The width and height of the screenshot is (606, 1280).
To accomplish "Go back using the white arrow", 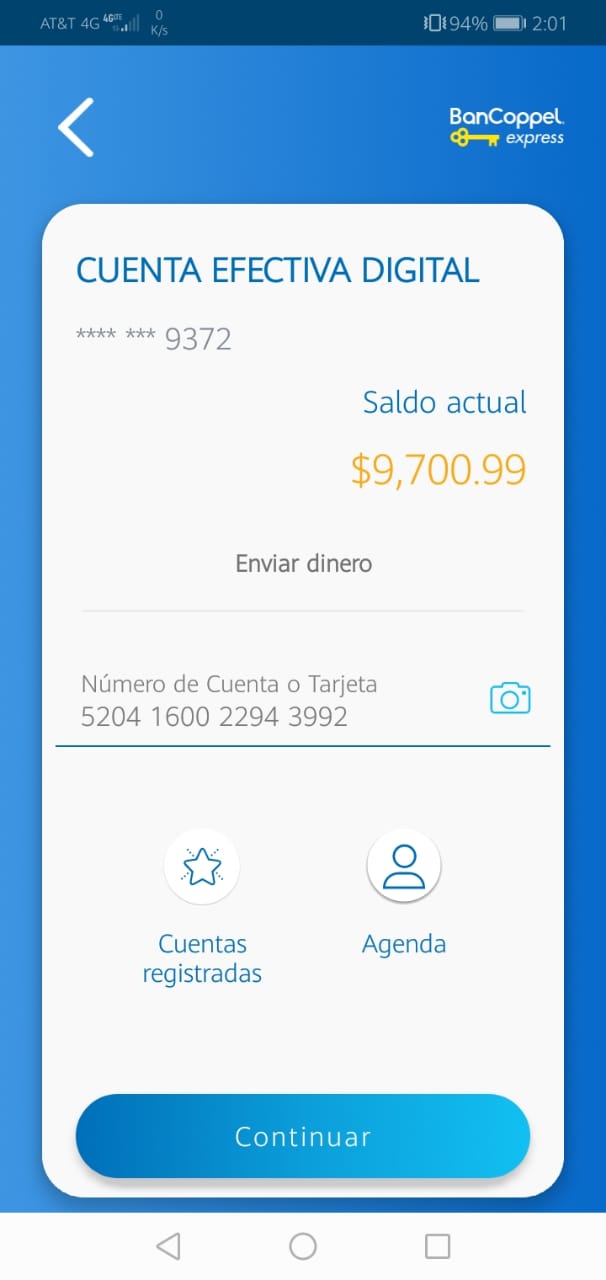I will click(x=75, y=127).
